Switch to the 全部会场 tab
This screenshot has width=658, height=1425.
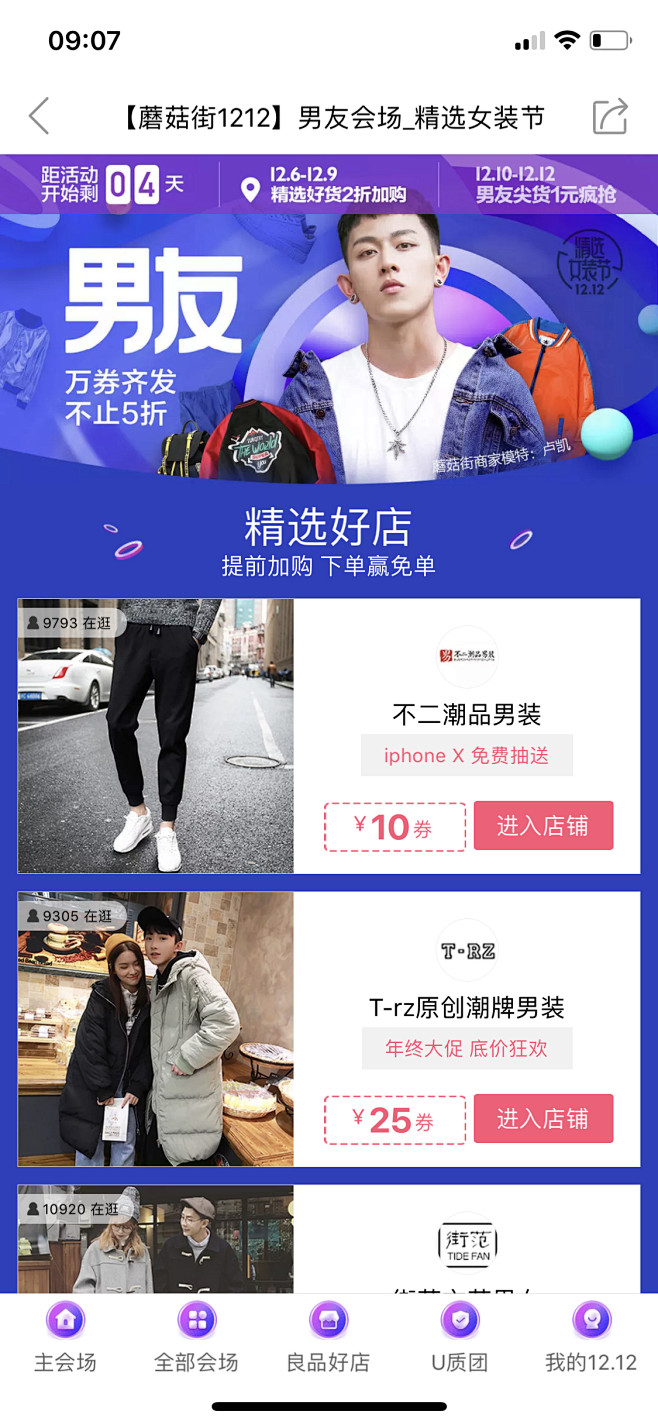pyautogui.click(x=197, y=1339)
